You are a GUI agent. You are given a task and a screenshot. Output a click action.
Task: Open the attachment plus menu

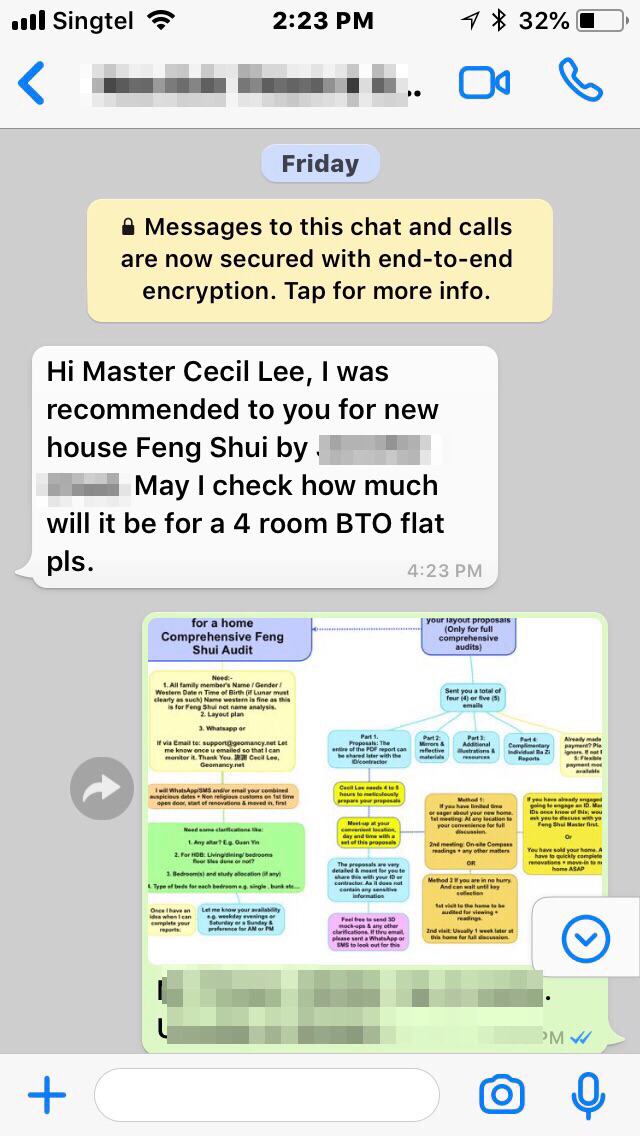point(46,1096)
